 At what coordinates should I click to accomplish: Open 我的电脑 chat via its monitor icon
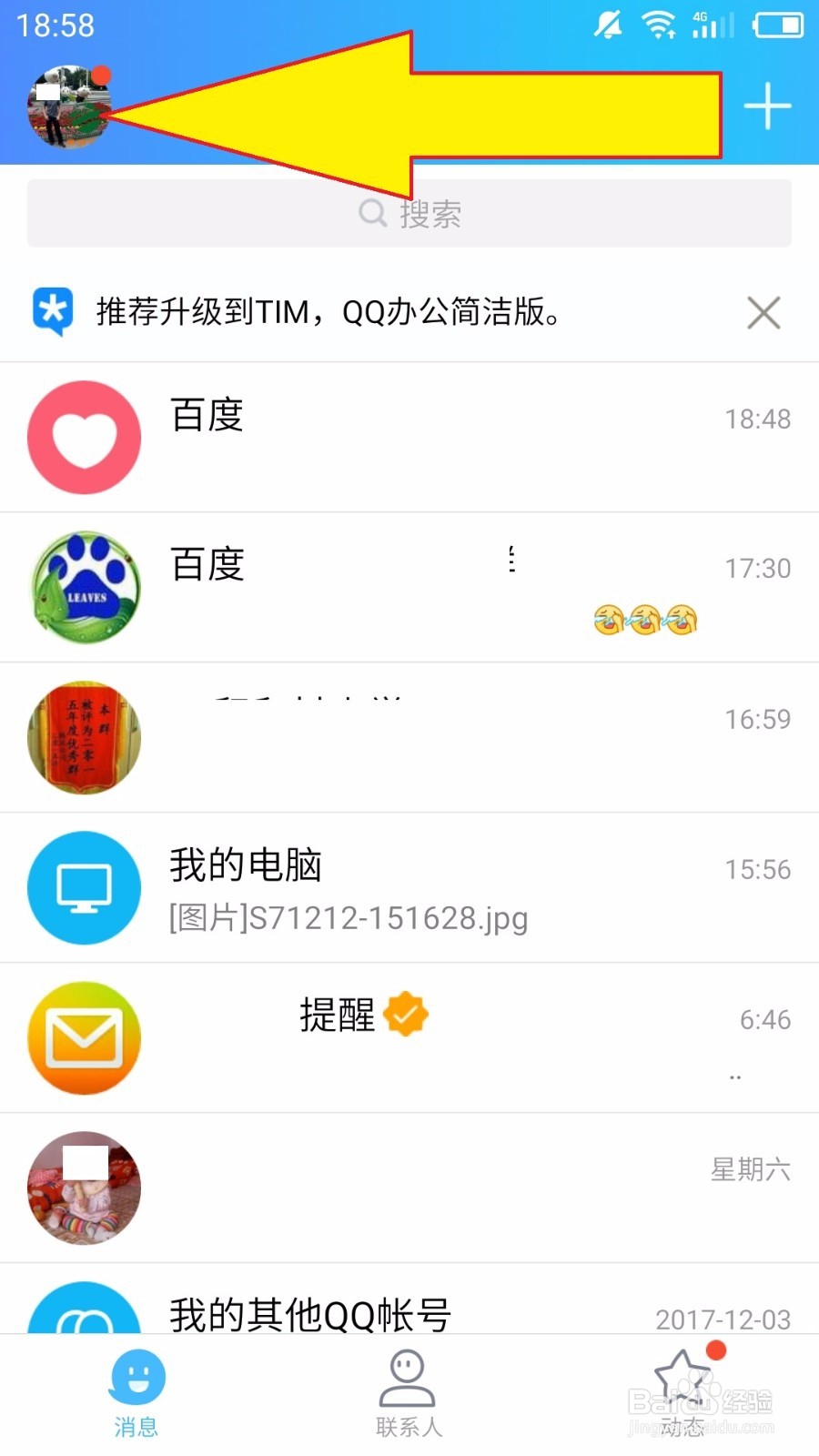[84, 887]
